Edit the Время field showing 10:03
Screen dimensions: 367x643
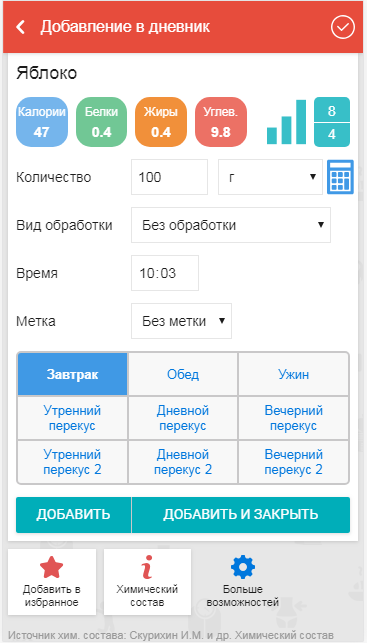tap(165, 273)
